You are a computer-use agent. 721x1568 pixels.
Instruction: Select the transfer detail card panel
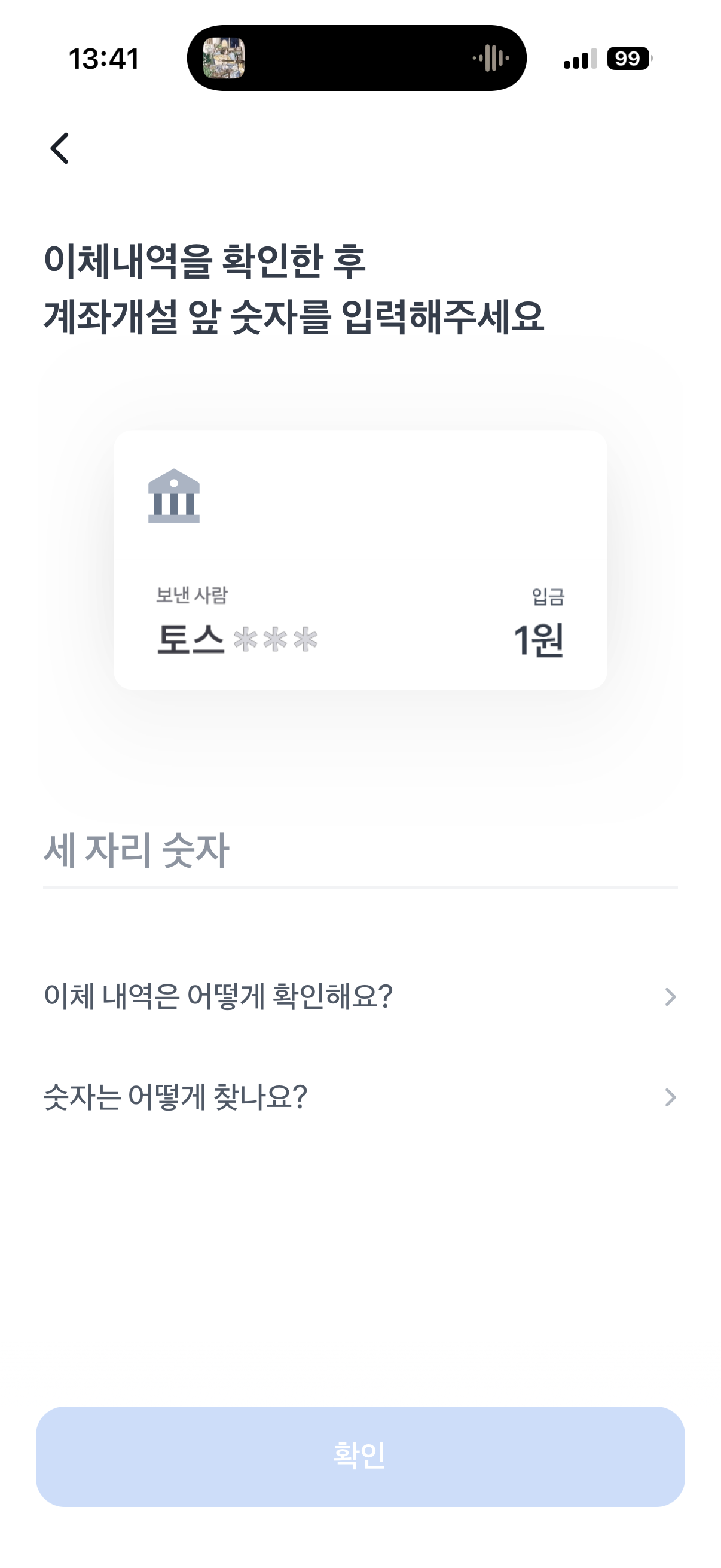coord(360,560)
